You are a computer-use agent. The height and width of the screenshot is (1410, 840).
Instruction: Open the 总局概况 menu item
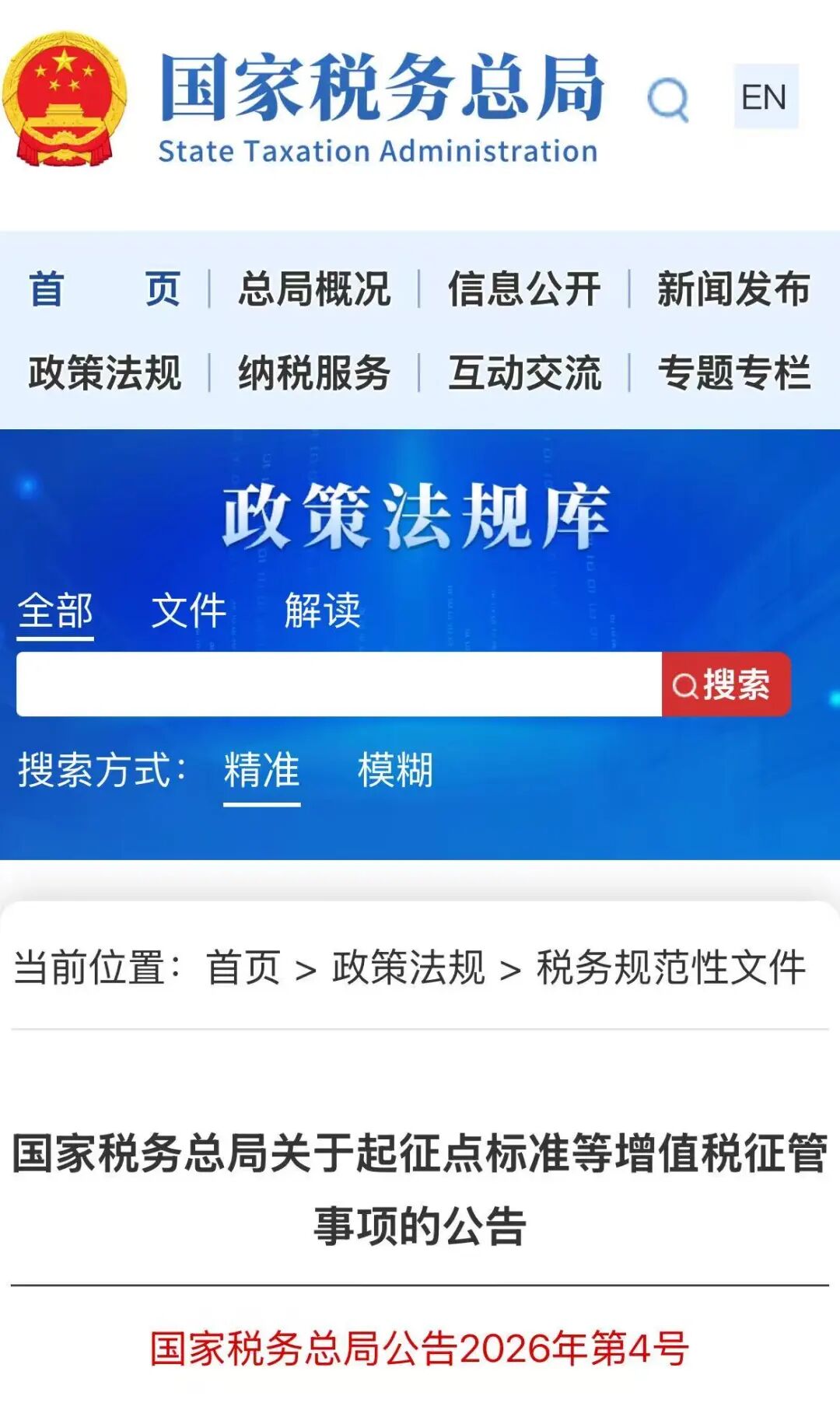[314, 289]
